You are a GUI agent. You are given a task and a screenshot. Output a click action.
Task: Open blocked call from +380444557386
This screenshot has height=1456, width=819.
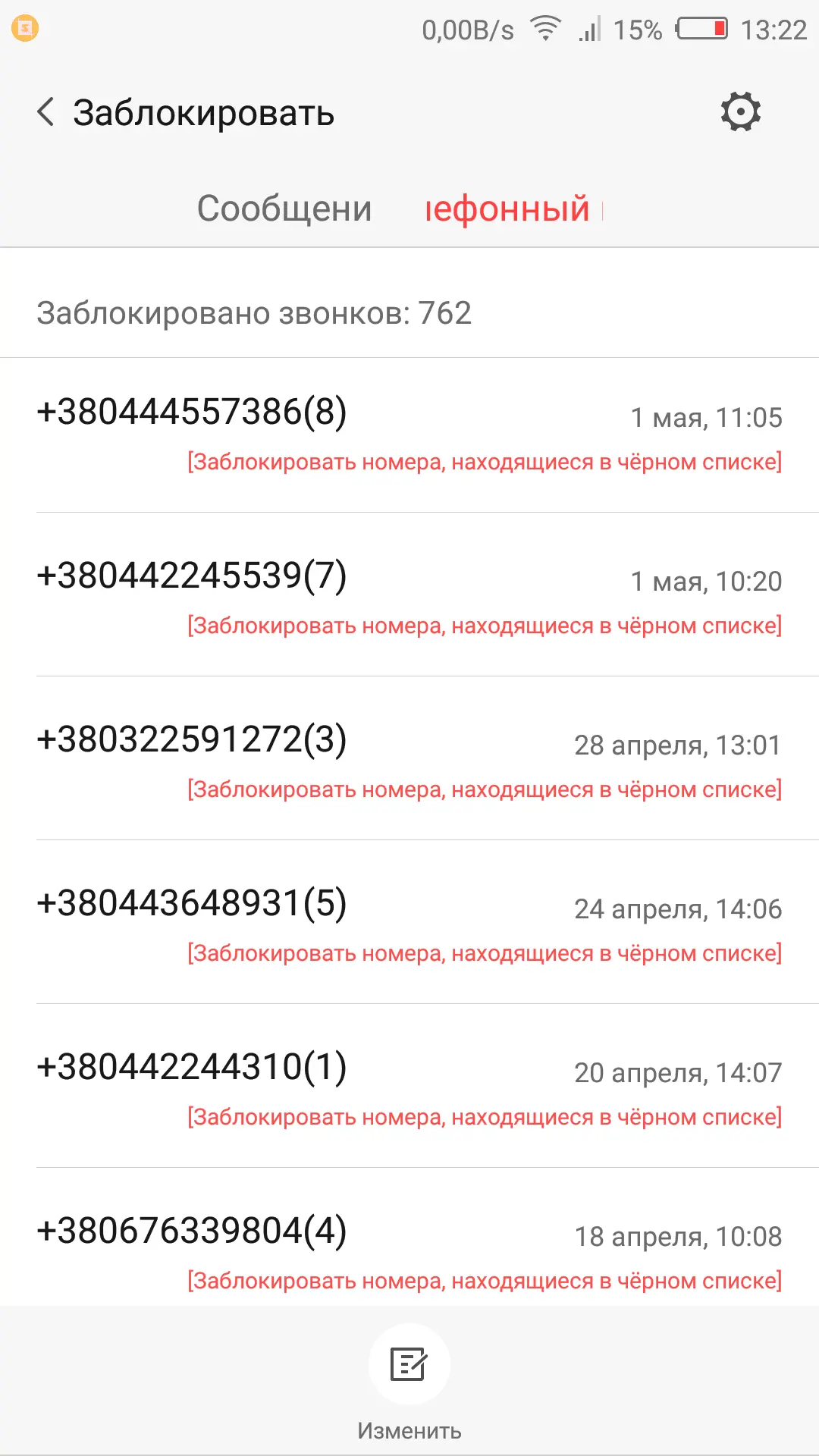409,435
